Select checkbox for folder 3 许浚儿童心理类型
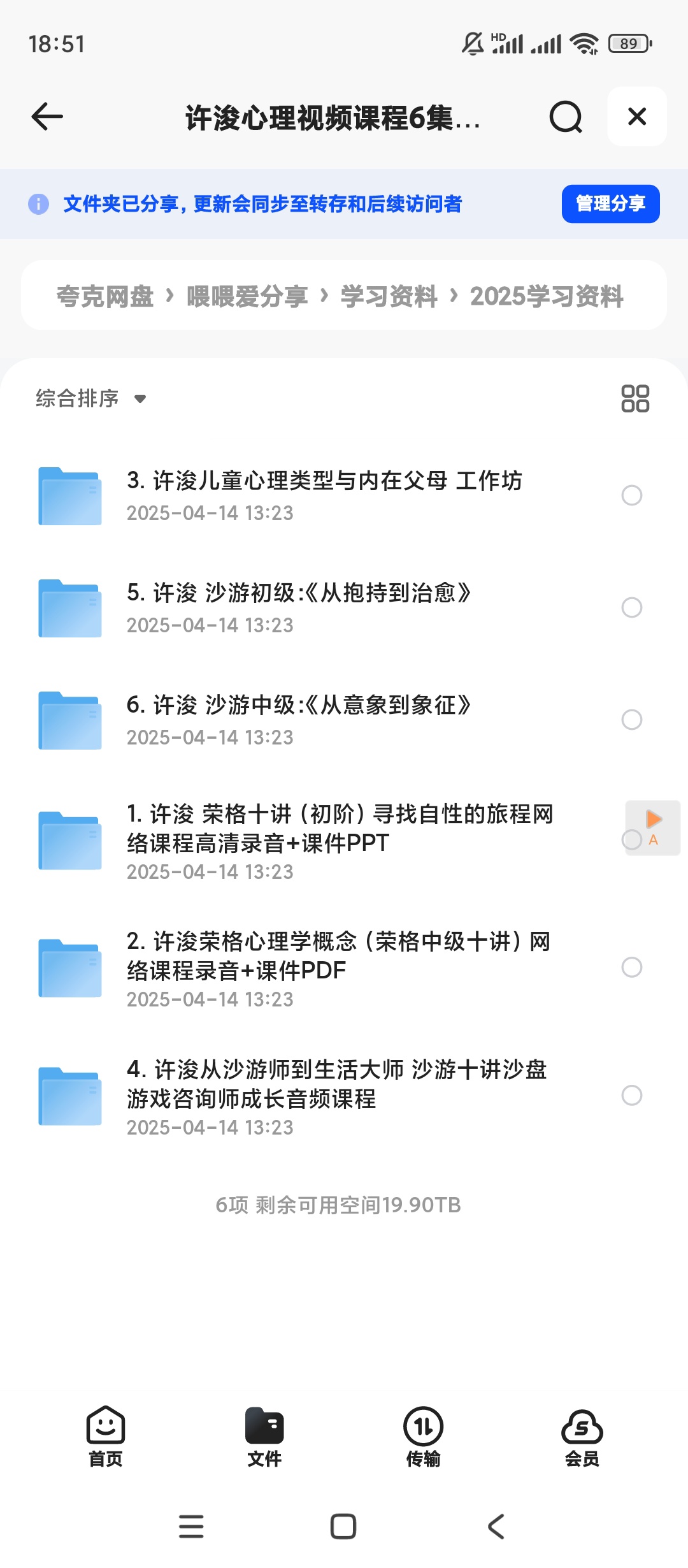Viewport: 688px width, 1568px height. (x=631, y=495)
